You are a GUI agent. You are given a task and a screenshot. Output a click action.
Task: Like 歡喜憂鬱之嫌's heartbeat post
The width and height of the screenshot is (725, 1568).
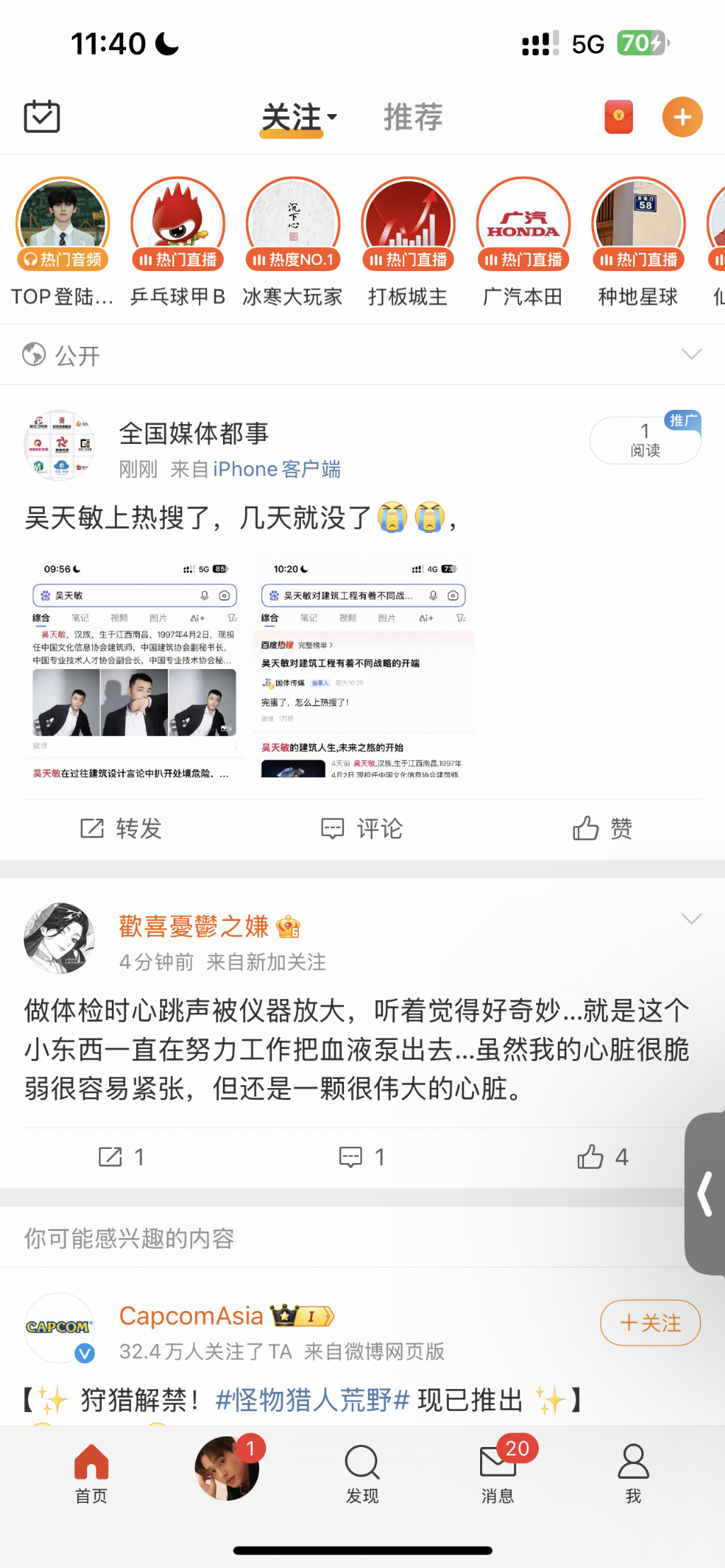tap(603, 1157)
